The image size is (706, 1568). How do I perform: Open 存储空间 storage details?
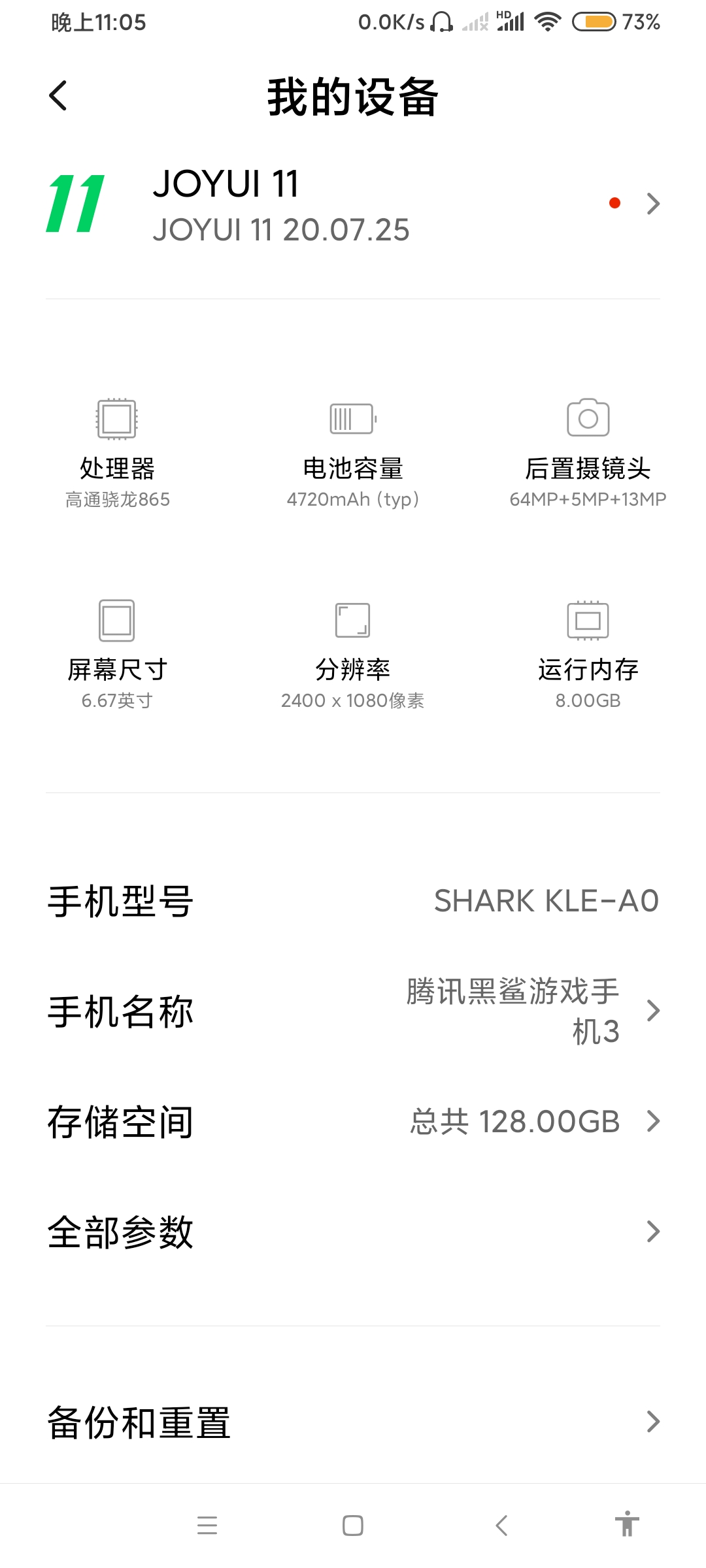pyautogui.click(x=353, y=1122)
